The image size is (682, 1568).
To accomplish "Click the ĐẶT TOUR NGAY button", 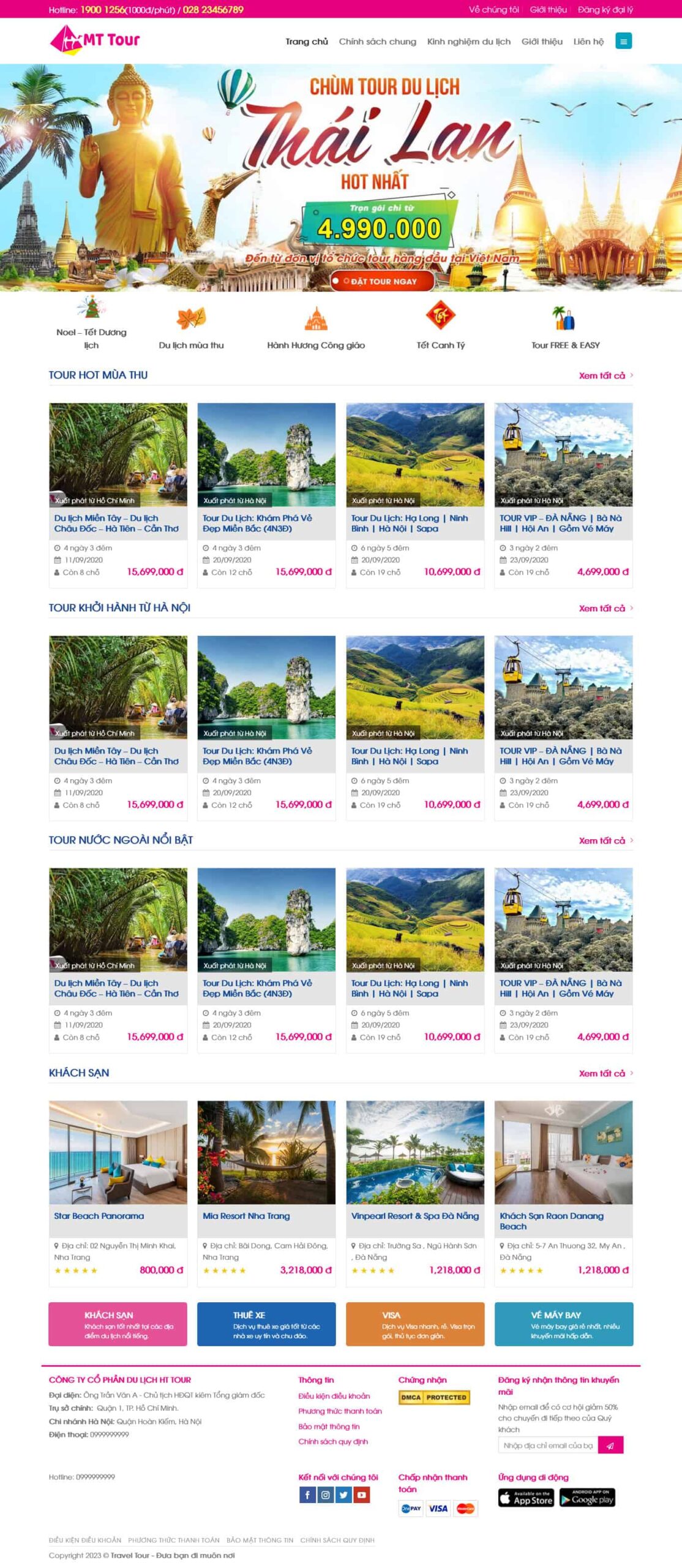I will point(382,280).
